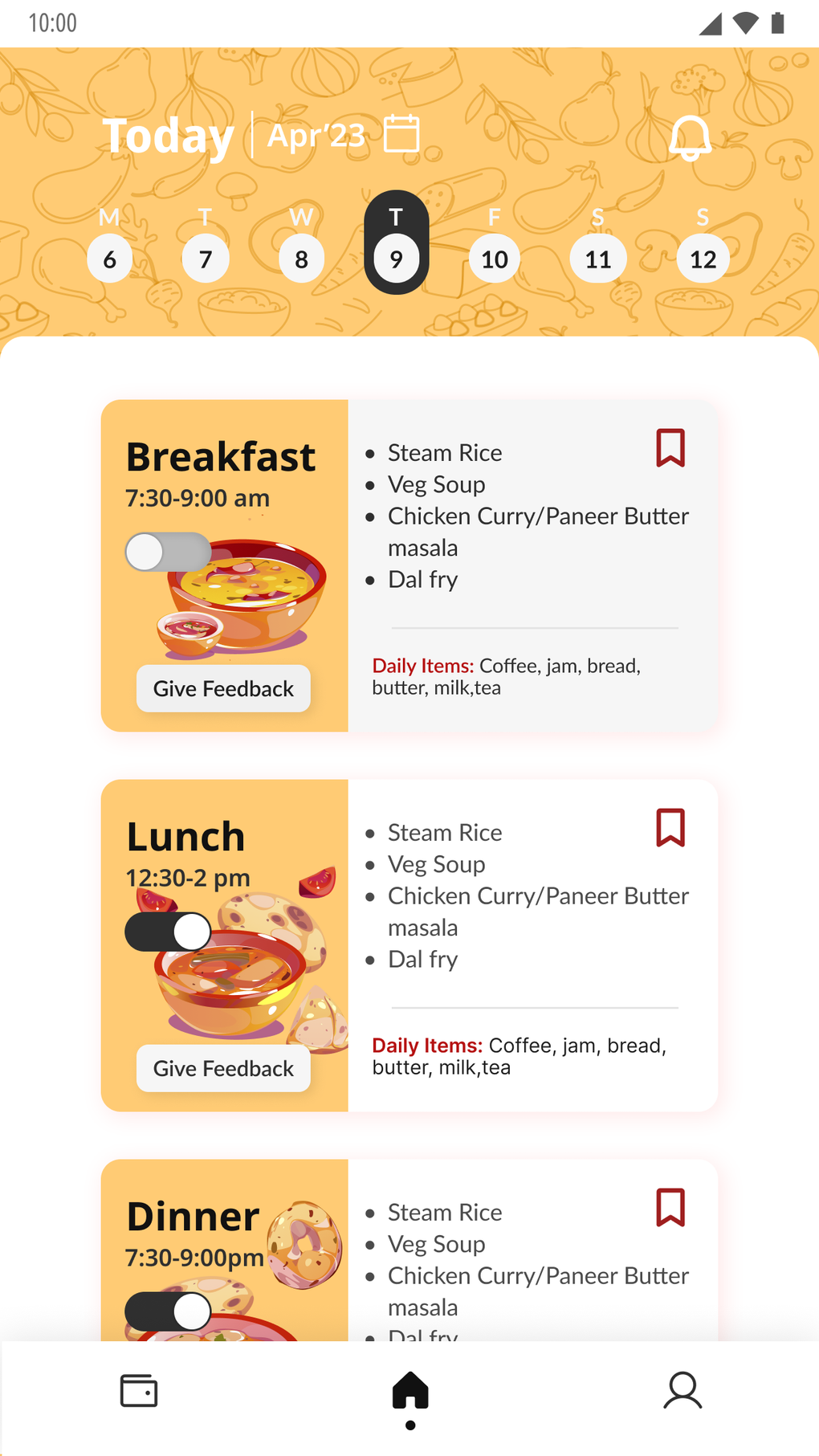Switch to Monday the 6th
Image resolution: width=819 pixels, height=1456 pixels.
pyautogui.click(x=109, y=259)
